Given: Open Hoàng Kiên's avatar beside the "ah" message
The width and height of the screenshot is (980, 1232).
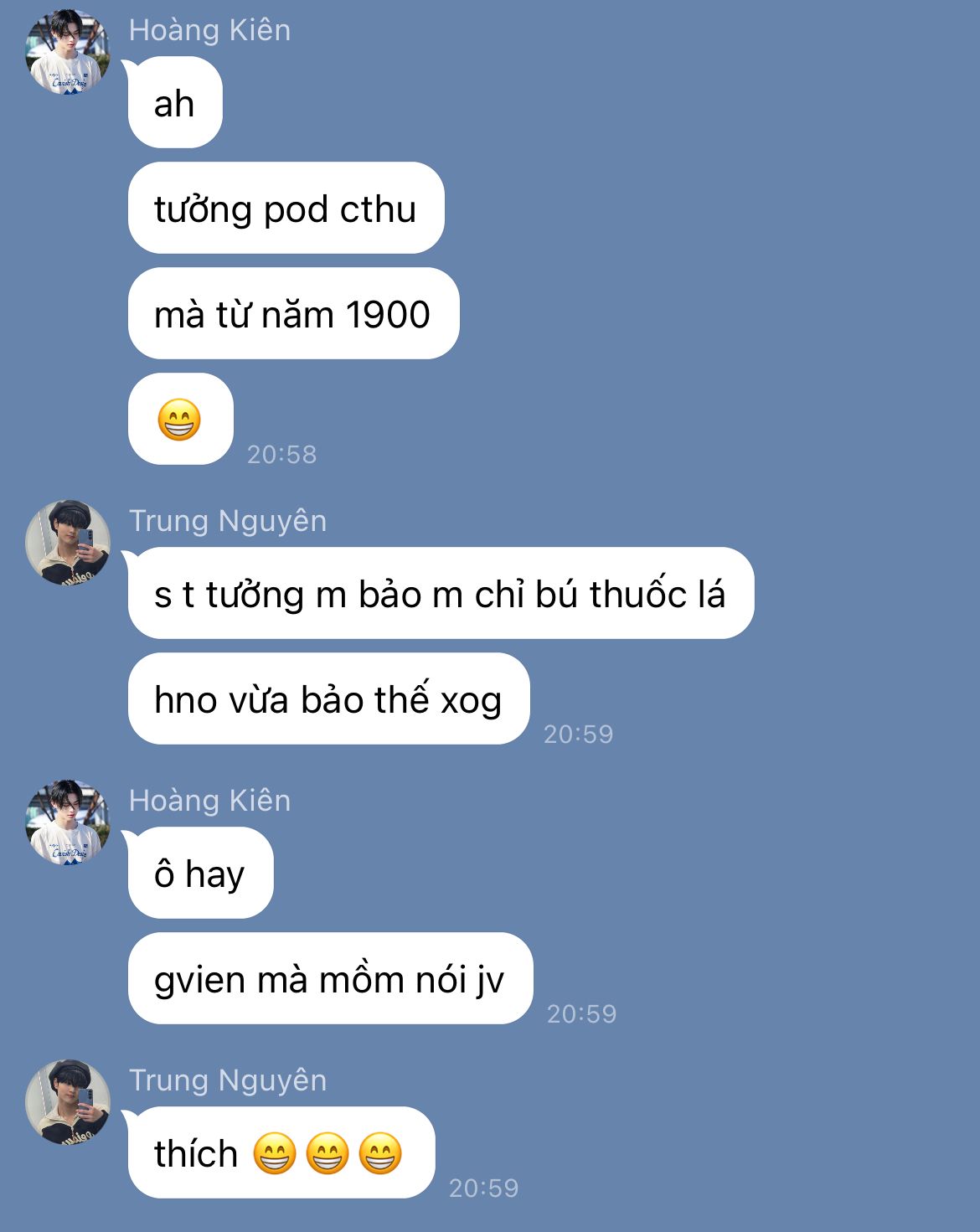Looking at the screenshot, I should [68, 52].
